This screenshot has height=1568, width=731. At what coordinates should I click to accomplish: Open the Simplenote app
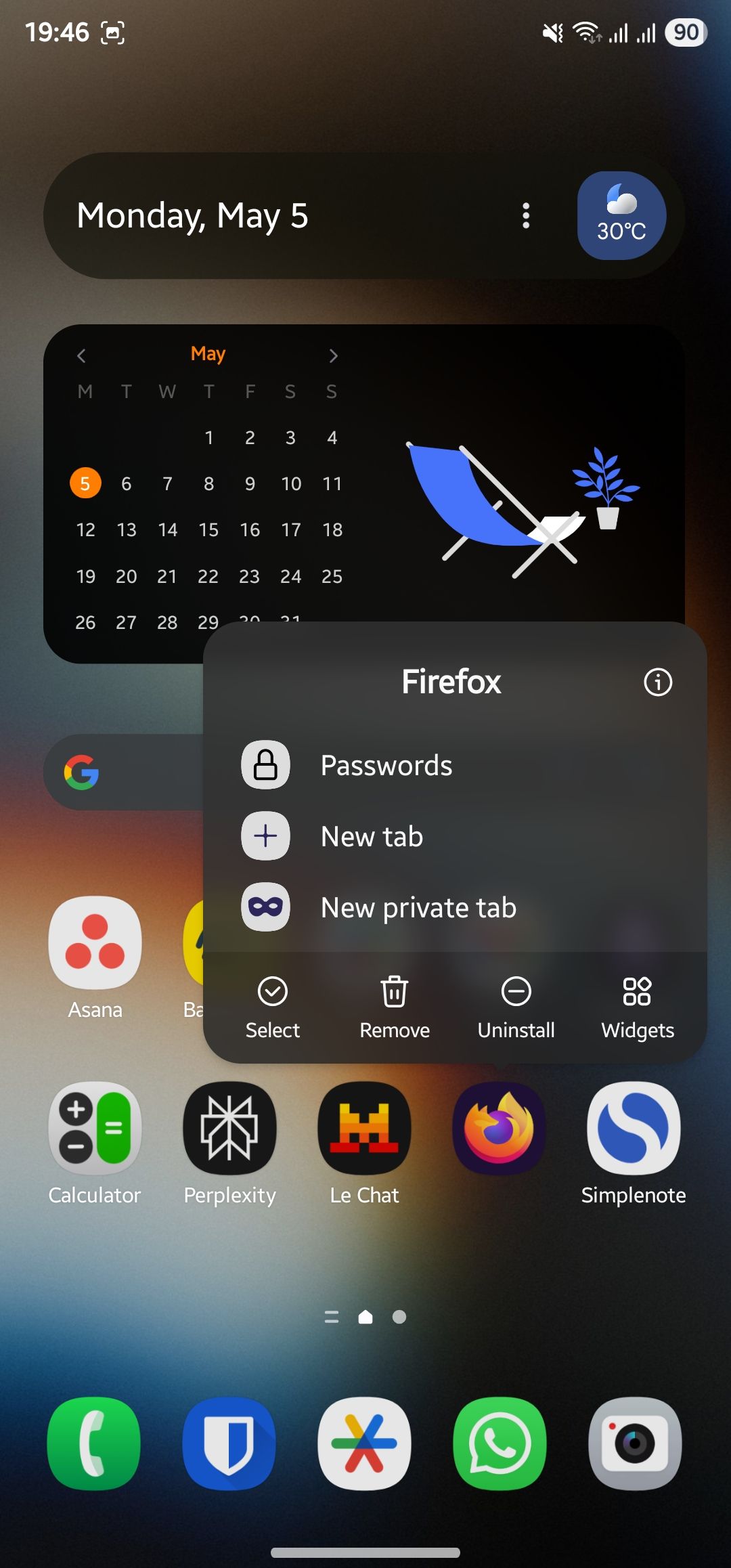[x=634, y=1129]
